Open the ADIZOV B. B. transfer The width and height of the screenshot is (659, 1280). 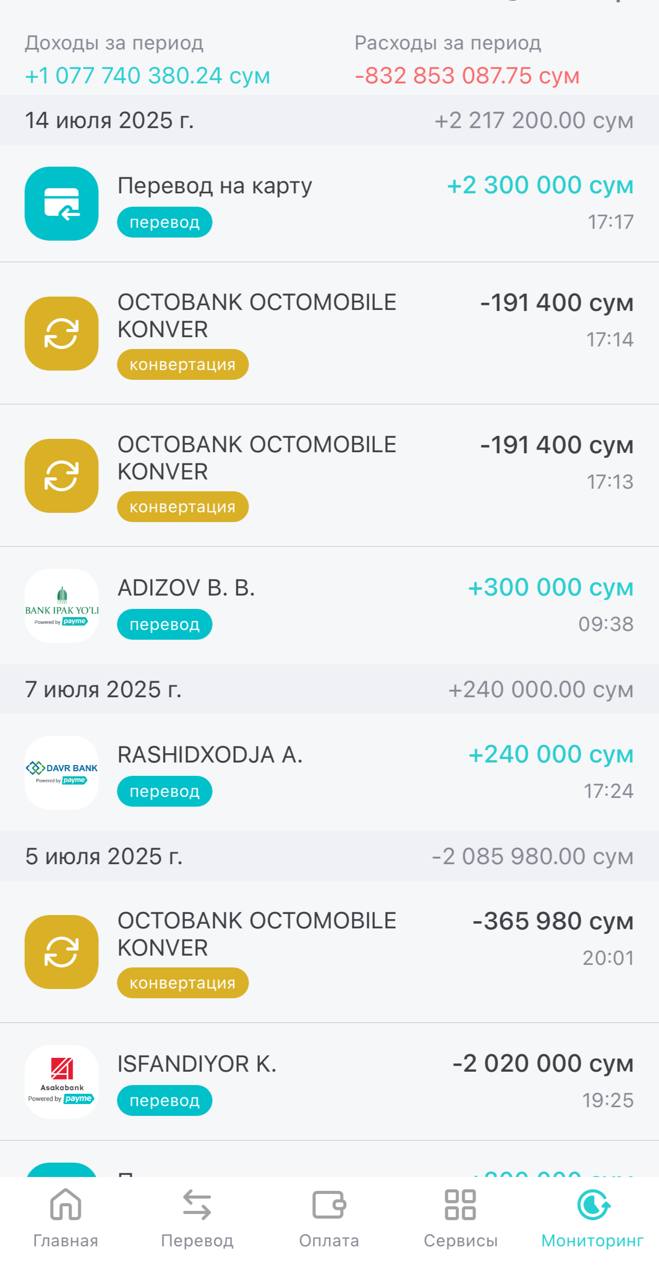pos(329,606)
